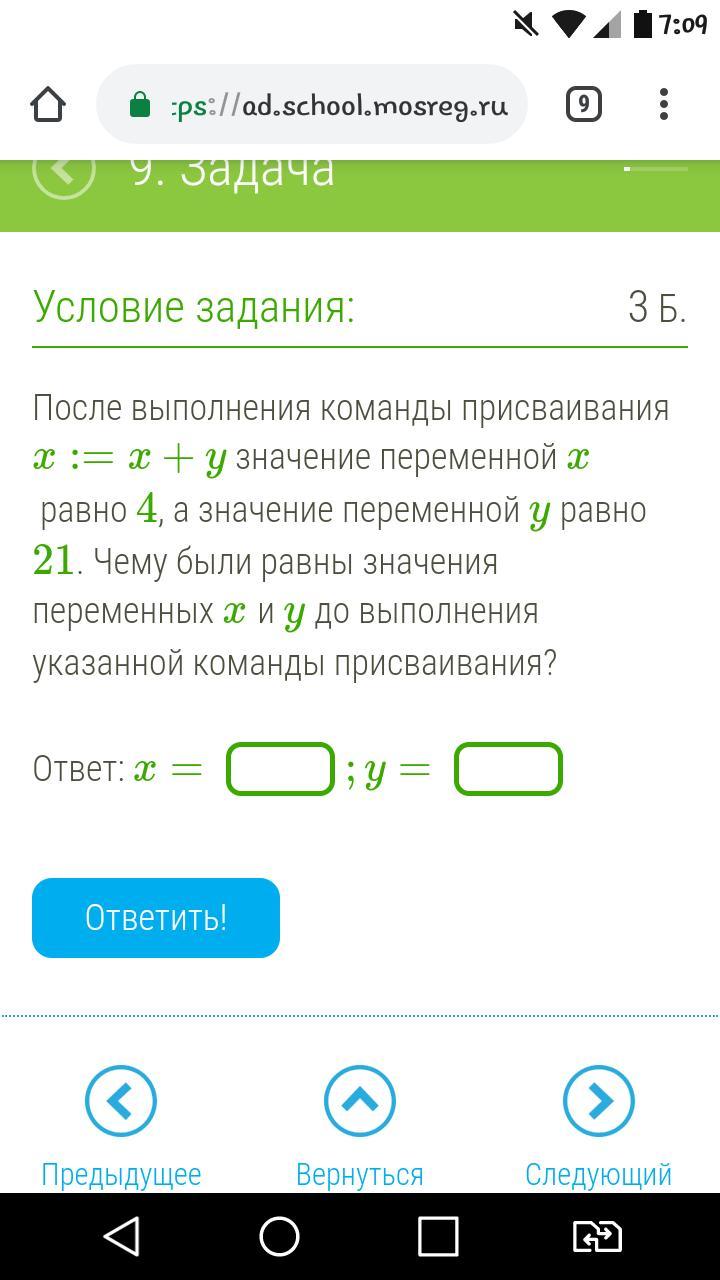Open the browser overflow menu
The width and height of the screenshot is (720, 1280).
[664, 105]
